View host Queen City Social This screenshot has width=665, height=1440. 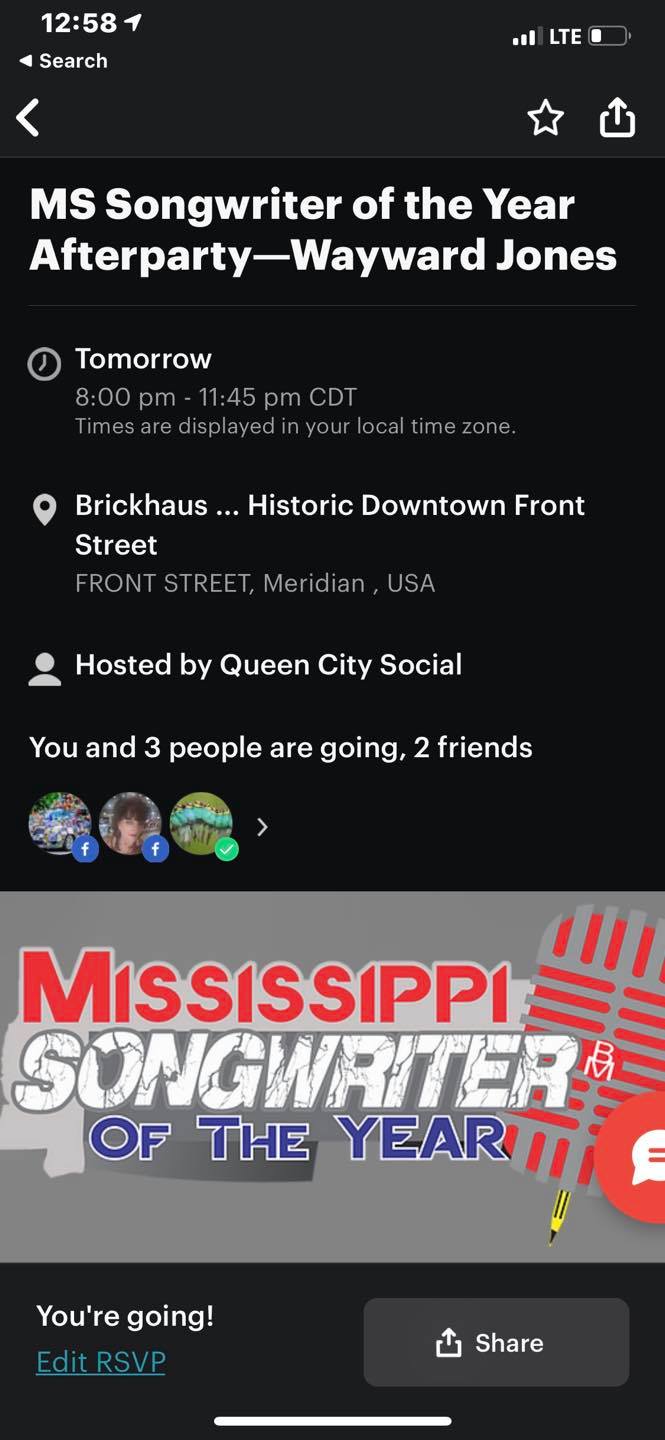pyautogui.click(x=268, y=665)
